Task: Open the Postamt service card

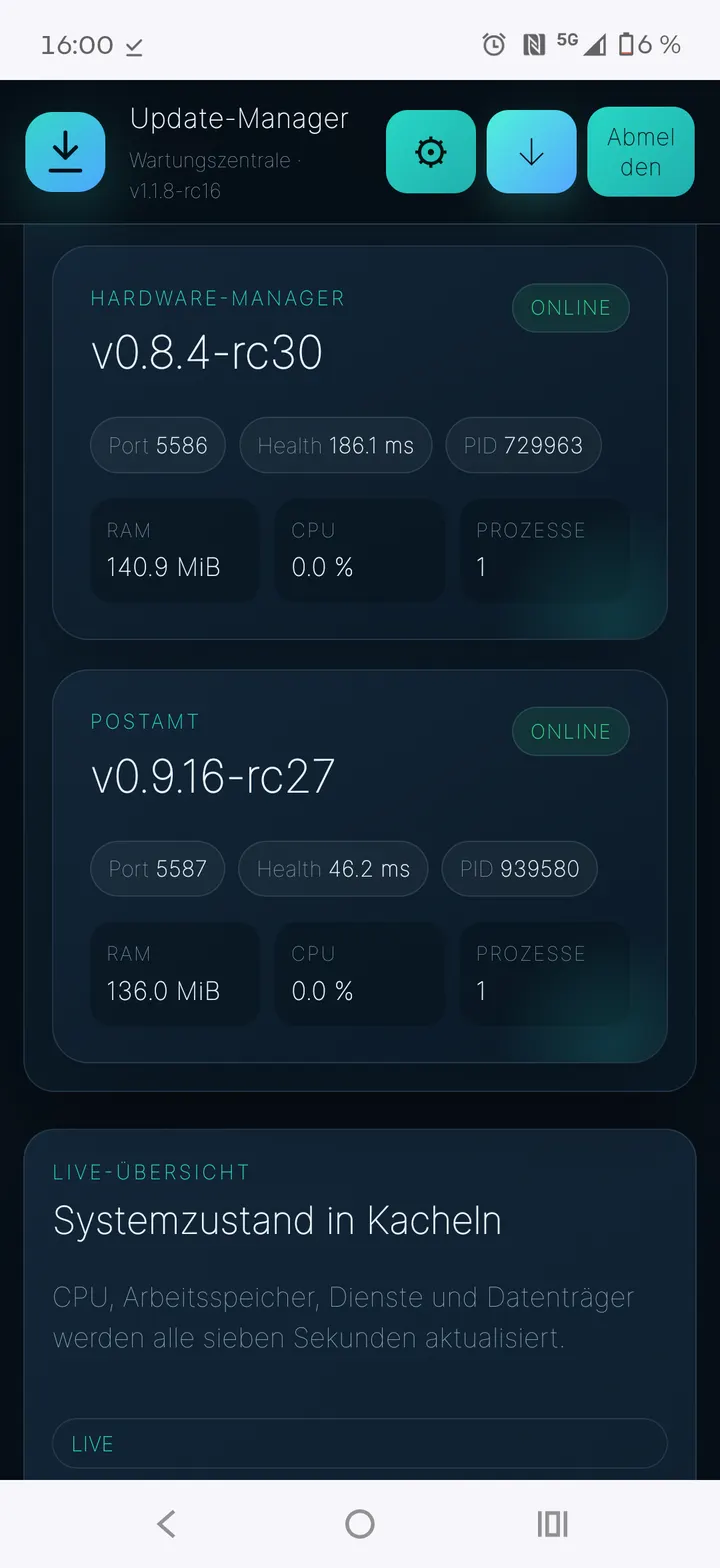Action: click(x=360, y=866)
